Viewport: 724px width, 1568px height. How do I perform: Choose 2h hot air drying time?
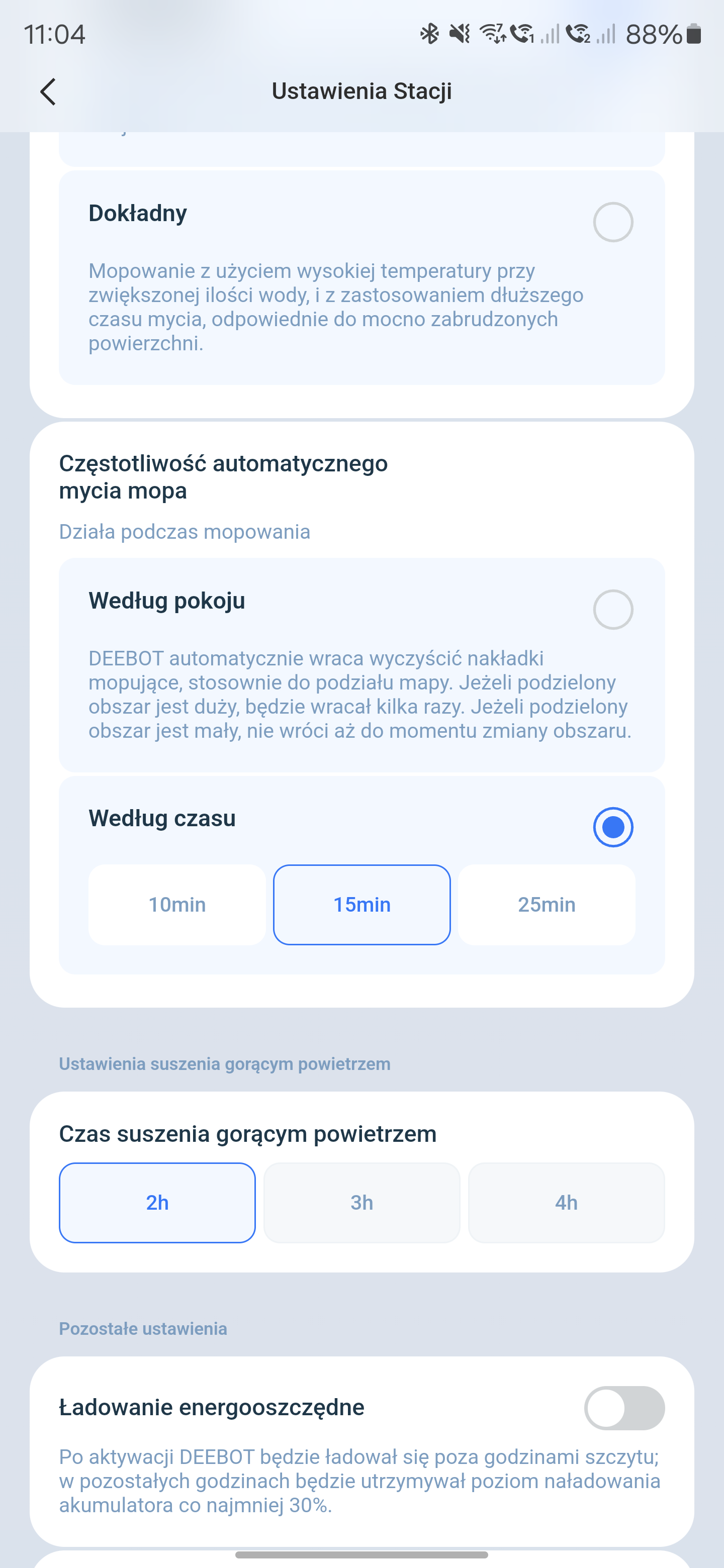pos(157,1203)
